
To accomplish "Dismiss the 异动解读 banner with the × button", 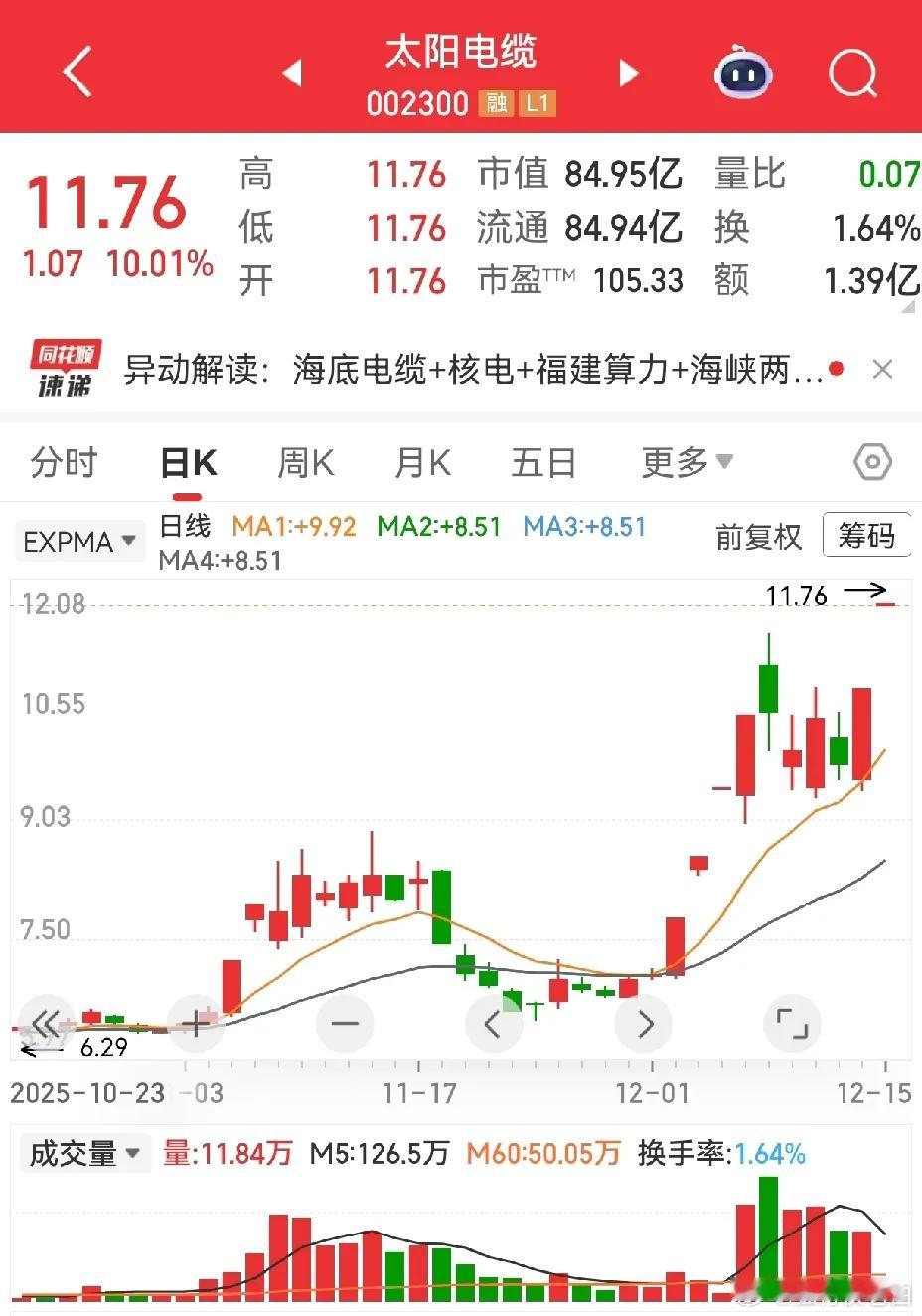I will click(x=882, y=368).
